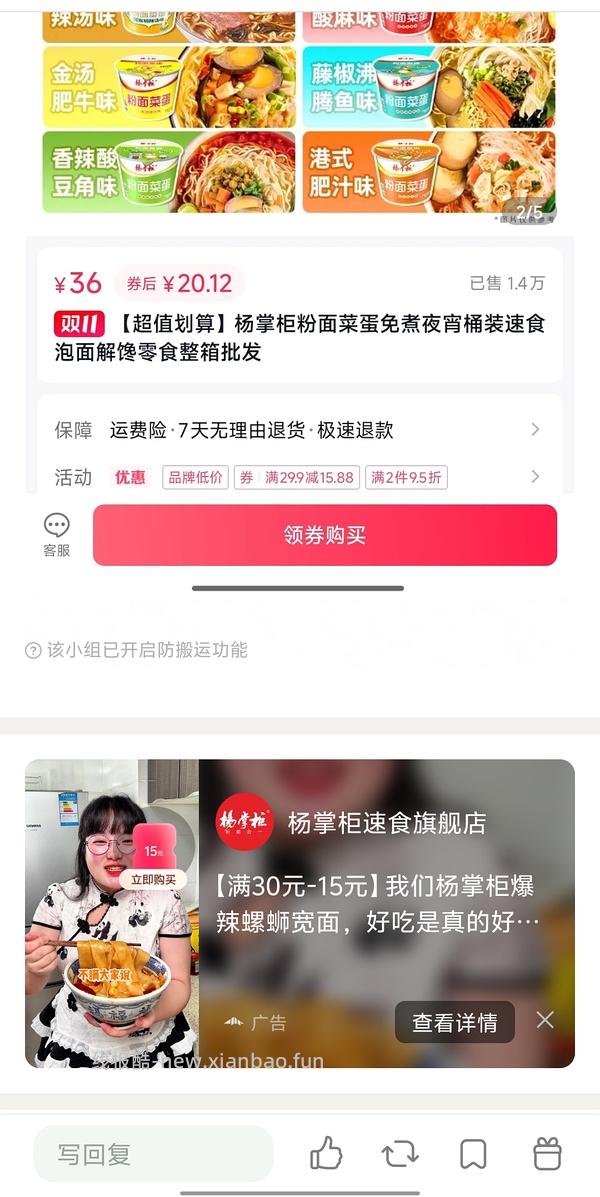Screen dimensions: 600x1197
Task: Open the gift icon in the bottom bar
Action: [x=547, y=1154]
